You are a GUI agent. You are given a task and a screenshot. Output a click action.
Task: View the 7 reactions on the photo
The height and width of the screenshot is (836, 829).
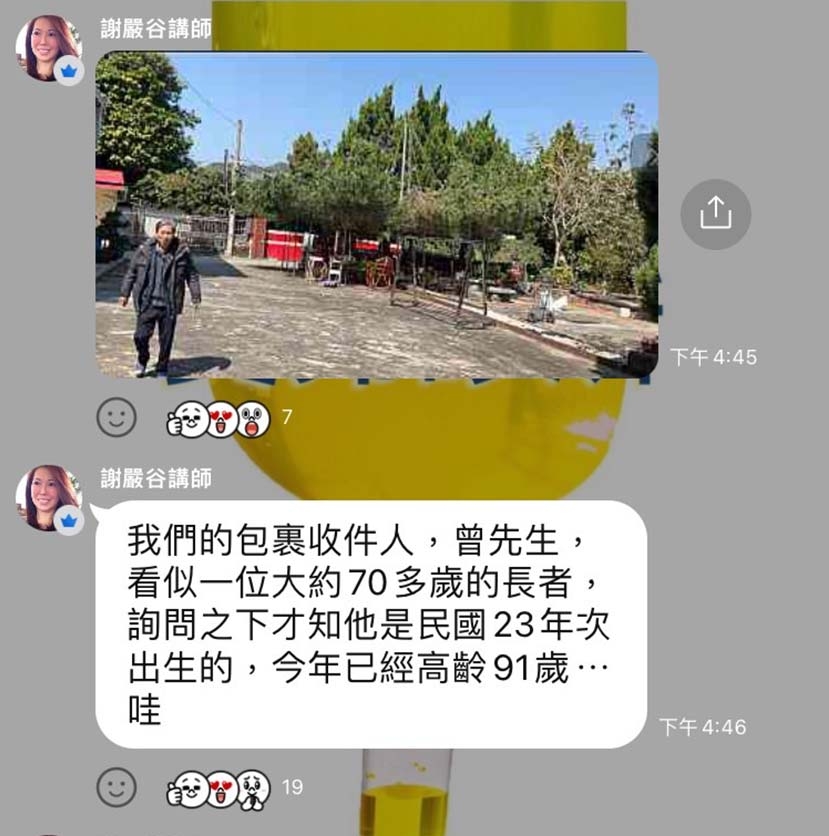228,418
